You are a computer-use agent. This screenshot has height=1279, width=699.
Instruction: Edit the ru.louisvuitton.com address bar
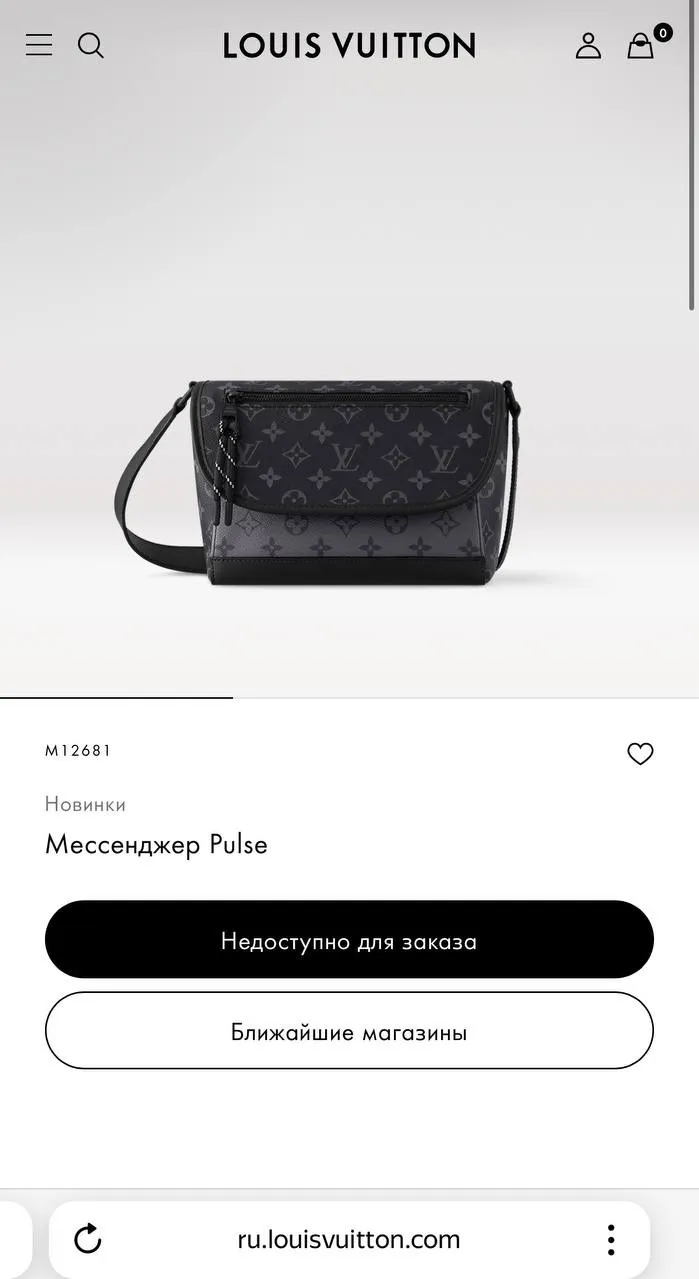349,1239
